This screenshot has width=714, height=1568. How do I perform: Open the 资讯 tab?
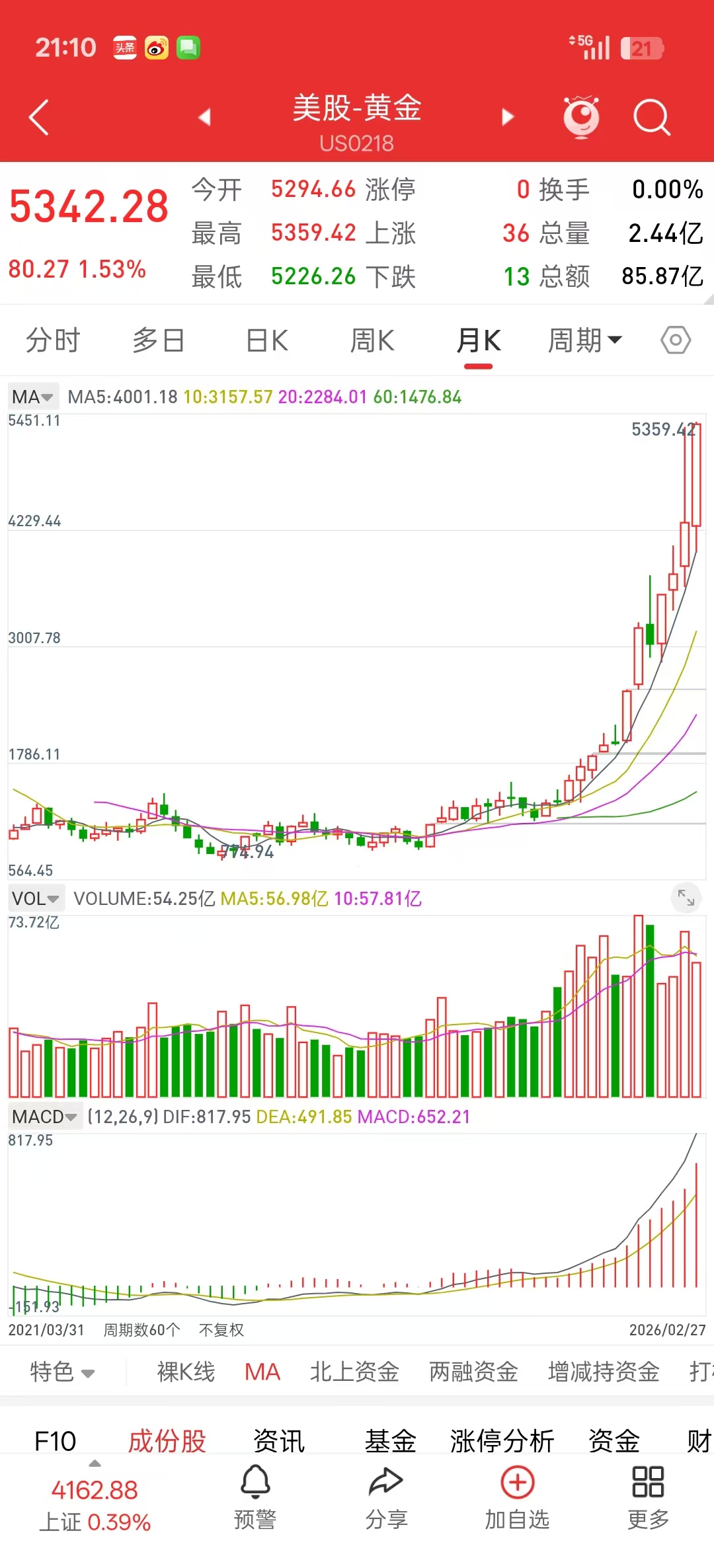pos(279,1441)
